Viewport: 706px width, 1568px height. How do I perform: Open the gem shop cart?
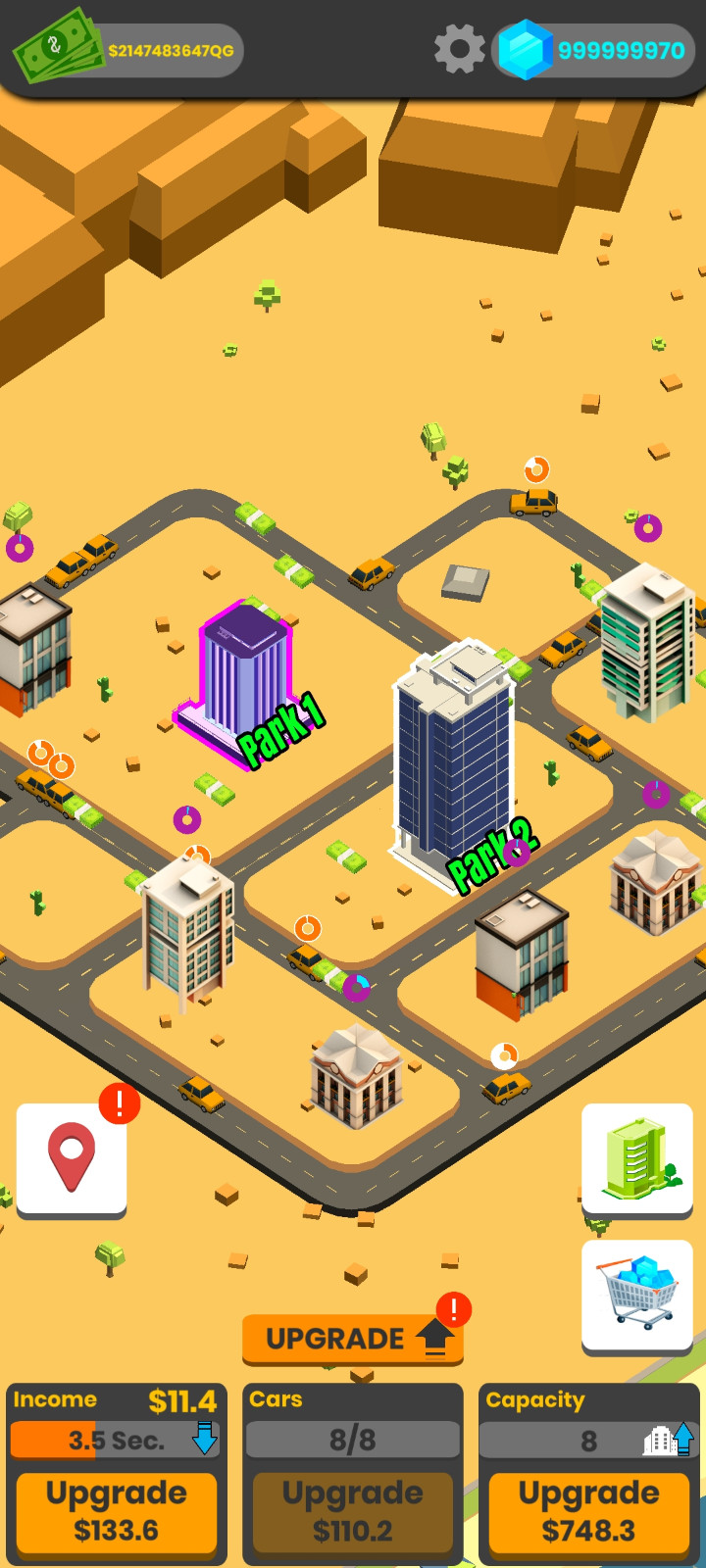pyautogui.click(x=637, y=1296)
